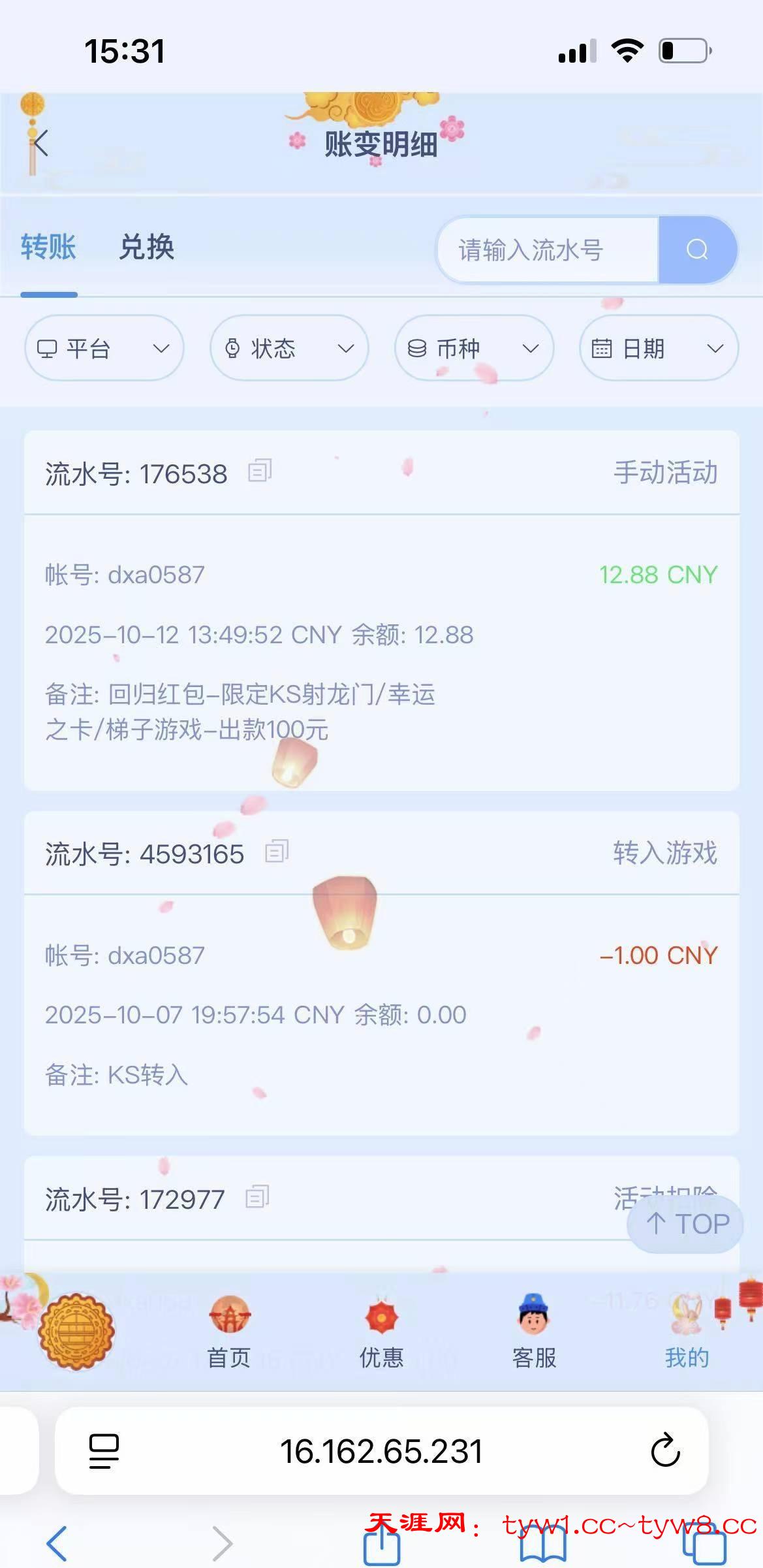Jump to top with TOP button
This screenshot has height=1568, width=763.
(x=686, y=1224)
